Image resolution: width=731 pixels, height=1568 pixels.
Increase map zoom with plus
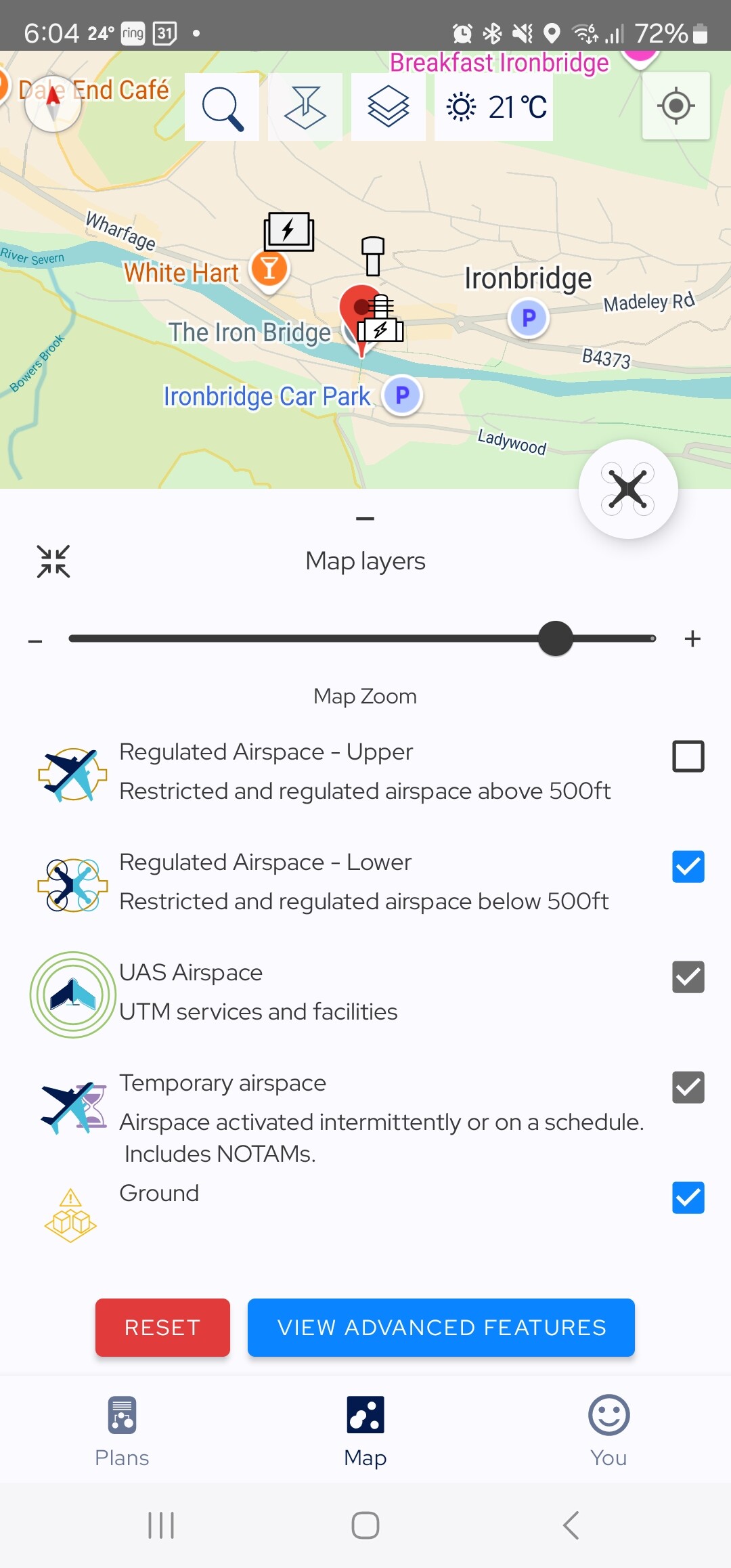click(x=692, y=638)
